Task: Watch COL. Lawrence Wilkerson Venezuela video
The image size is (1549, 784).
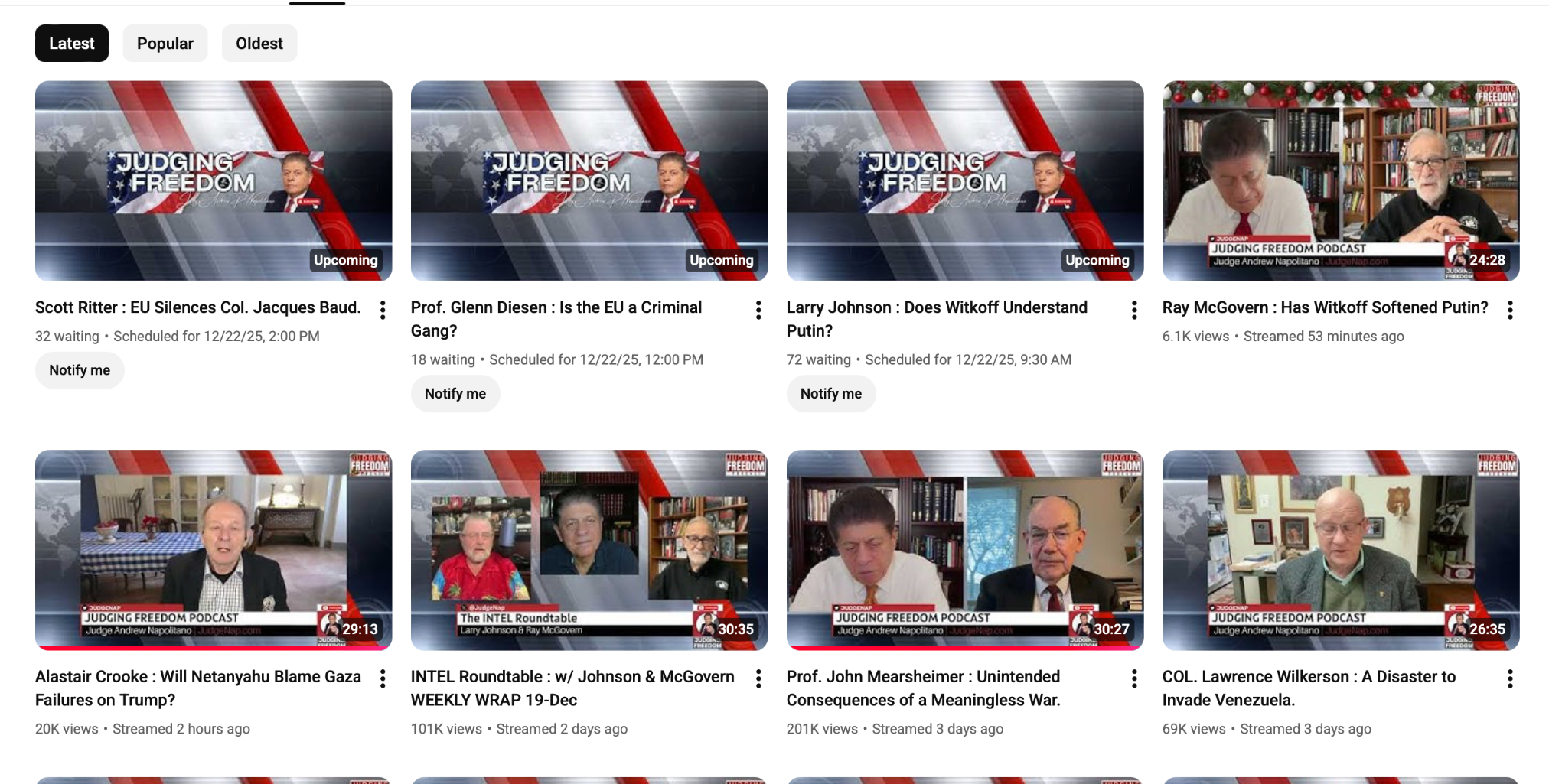Action: [1340, 550]
